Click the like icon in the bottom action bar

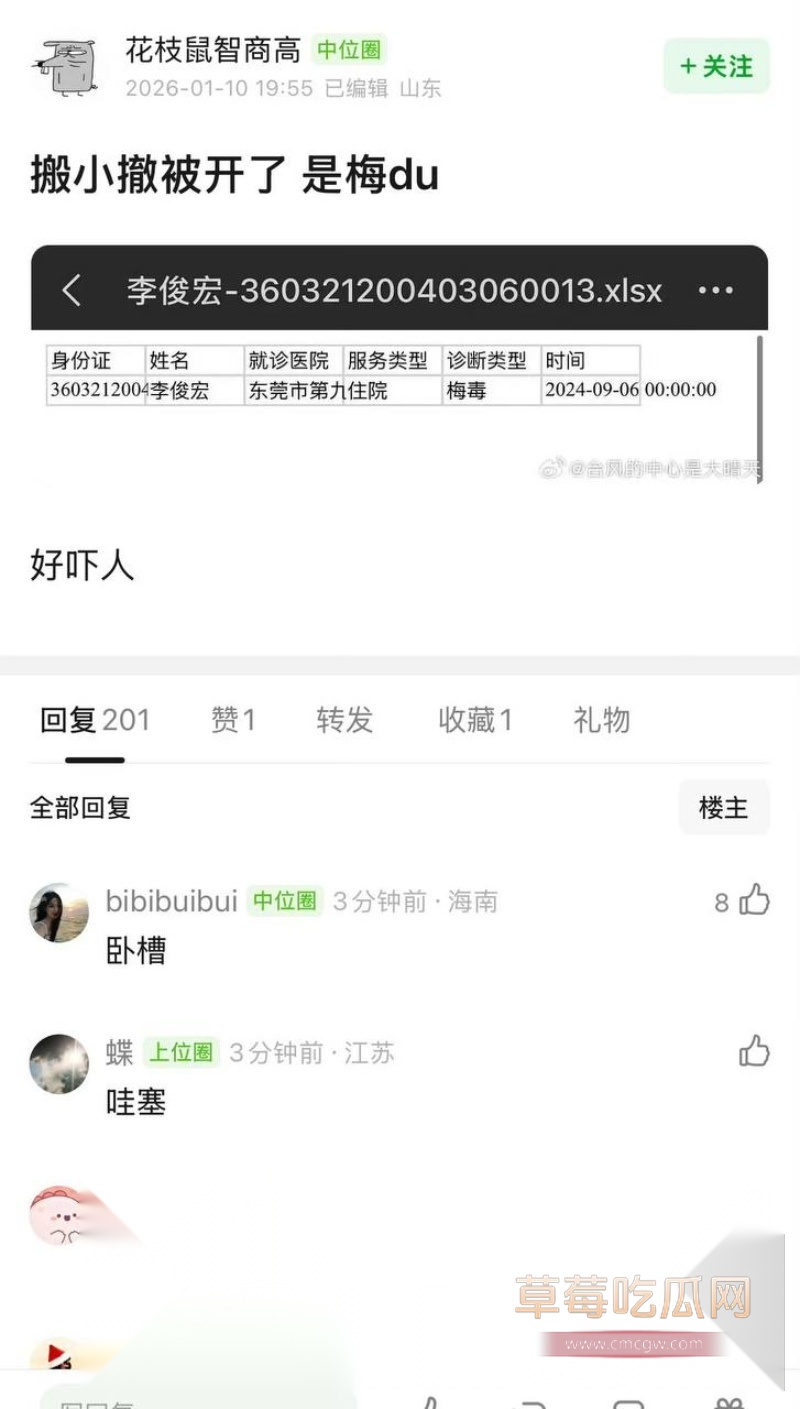(x=432, y=1400)
